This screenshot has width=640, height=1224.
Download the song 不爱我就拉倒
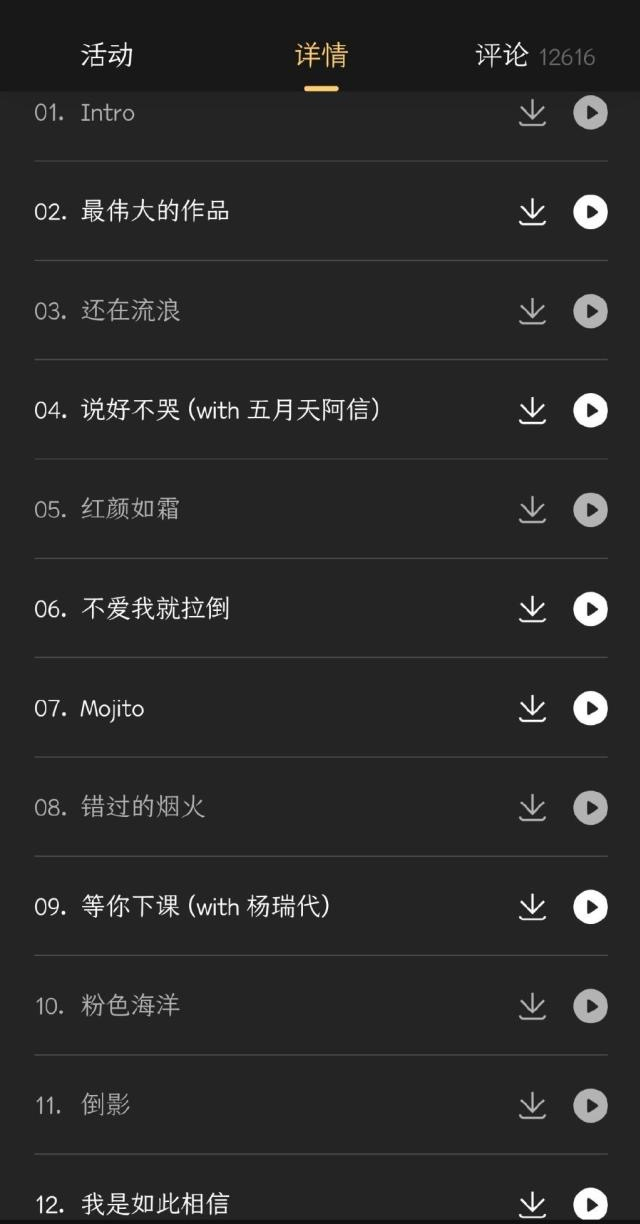point(532,609)
